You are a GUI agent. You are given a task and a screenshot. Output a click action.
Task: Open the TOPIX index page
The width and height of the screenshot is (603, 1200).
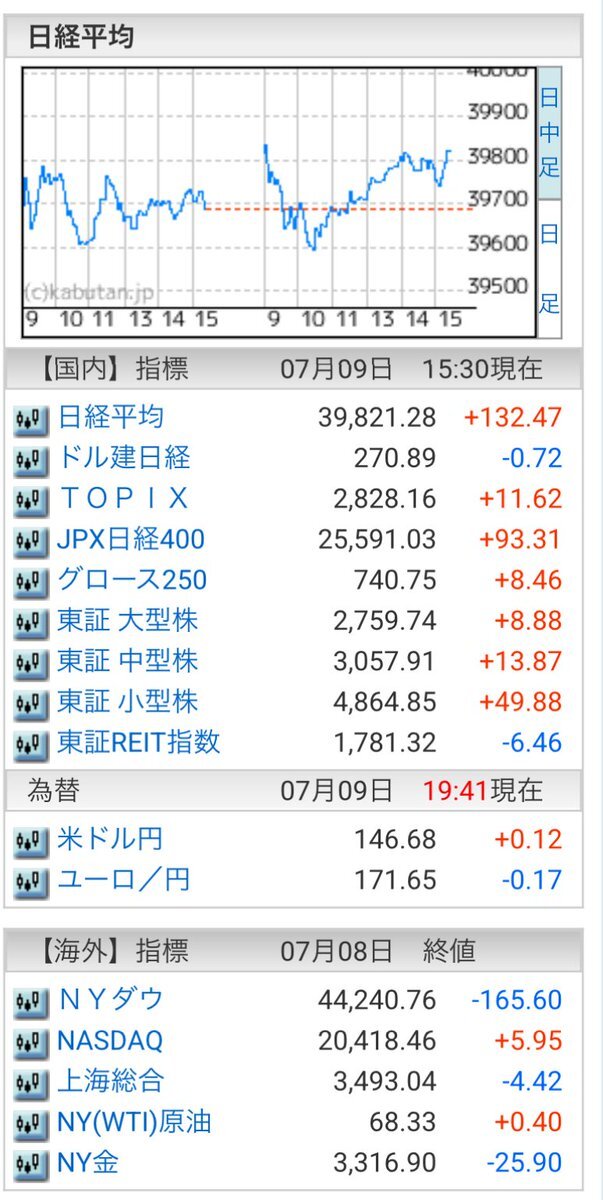123,499
